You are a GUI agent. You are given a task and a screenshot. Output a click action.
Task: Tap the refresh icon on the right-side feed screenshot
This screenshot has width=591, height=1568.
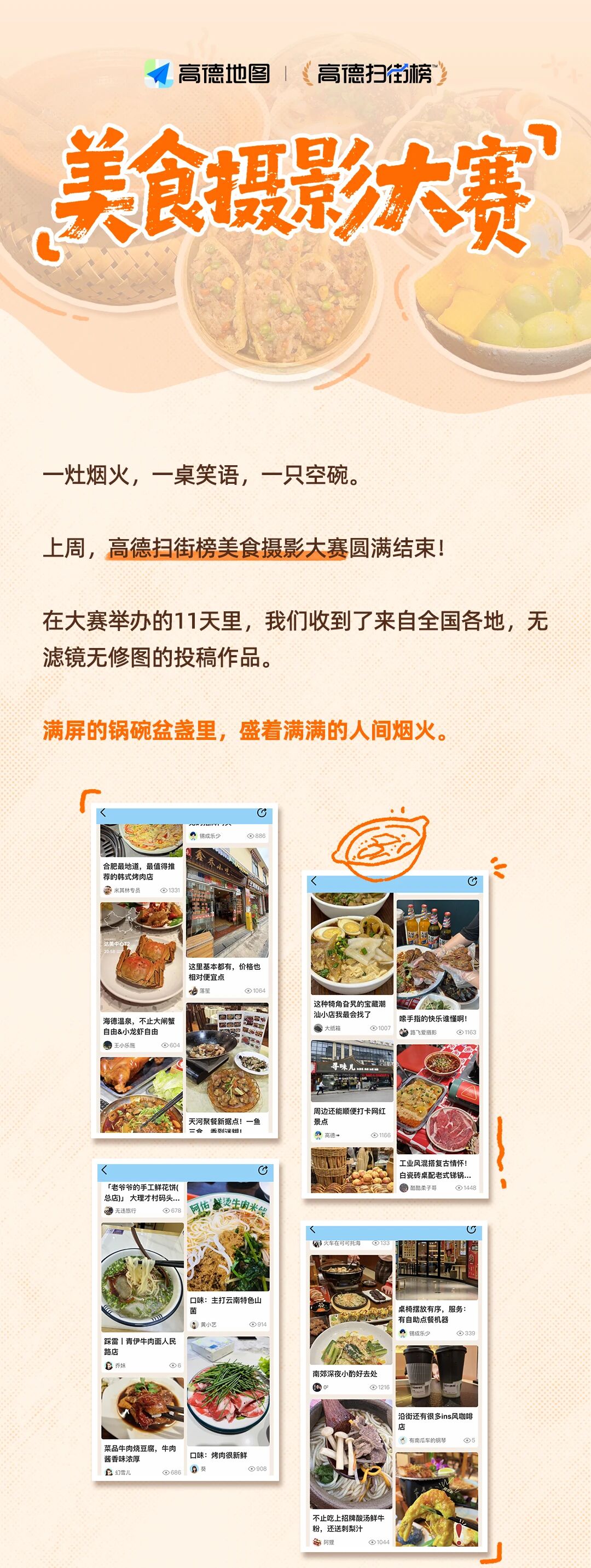[473, 881]
